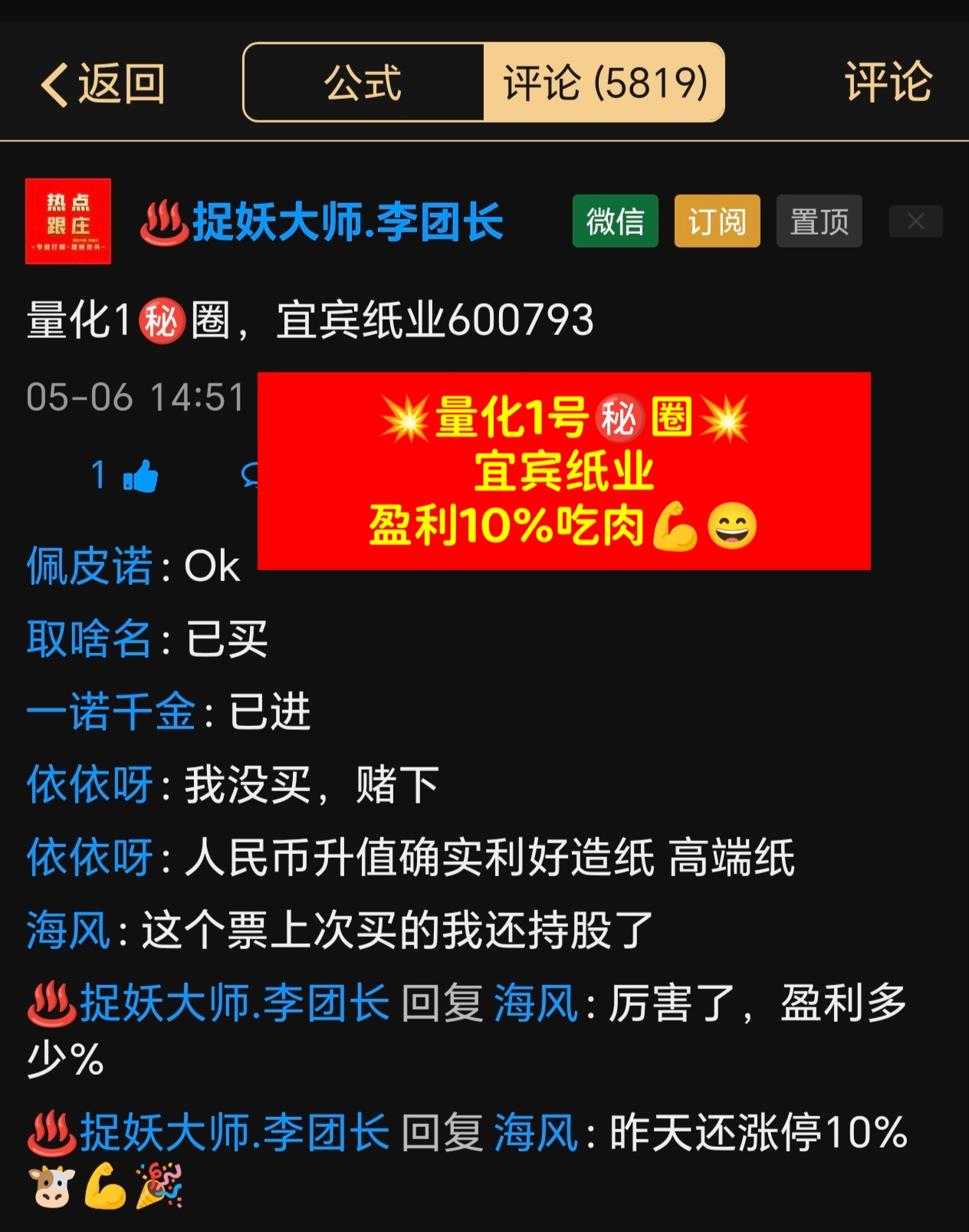969x1232 pixels.
Task: Open 捉妖大师.李团长's profile from the post header
Action: (348, 222)
